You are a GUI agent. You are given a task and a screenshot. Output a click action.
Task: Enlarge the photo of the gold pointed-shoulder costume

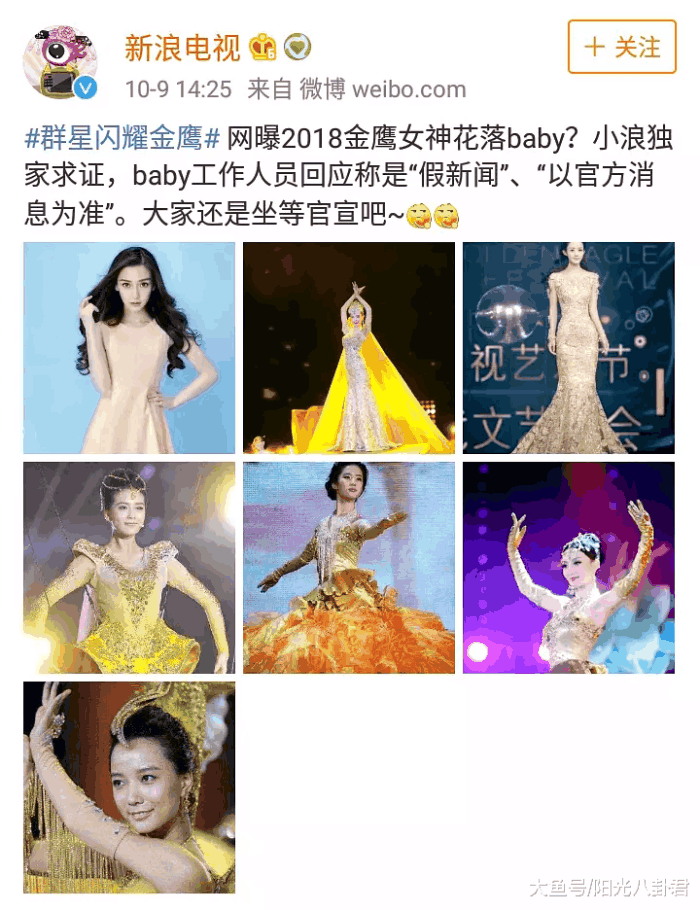(x=129, y=567)
